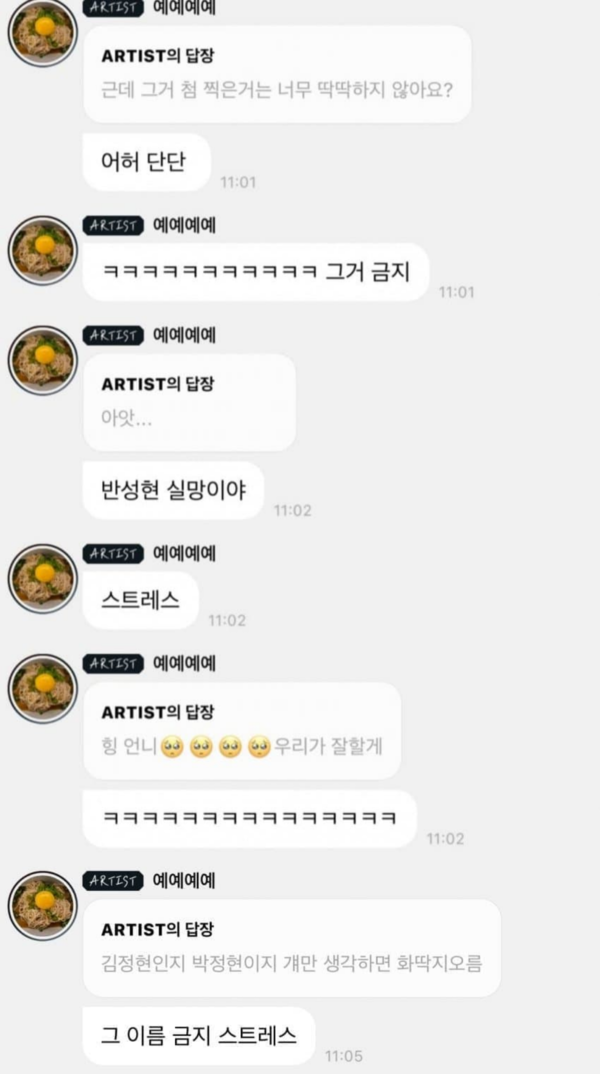This screenshot has width=600, height=1074.
Task: Open the quoted reply '김정현인지 박정현이지'
Action: pyautogui.click(x=291, y=947)
